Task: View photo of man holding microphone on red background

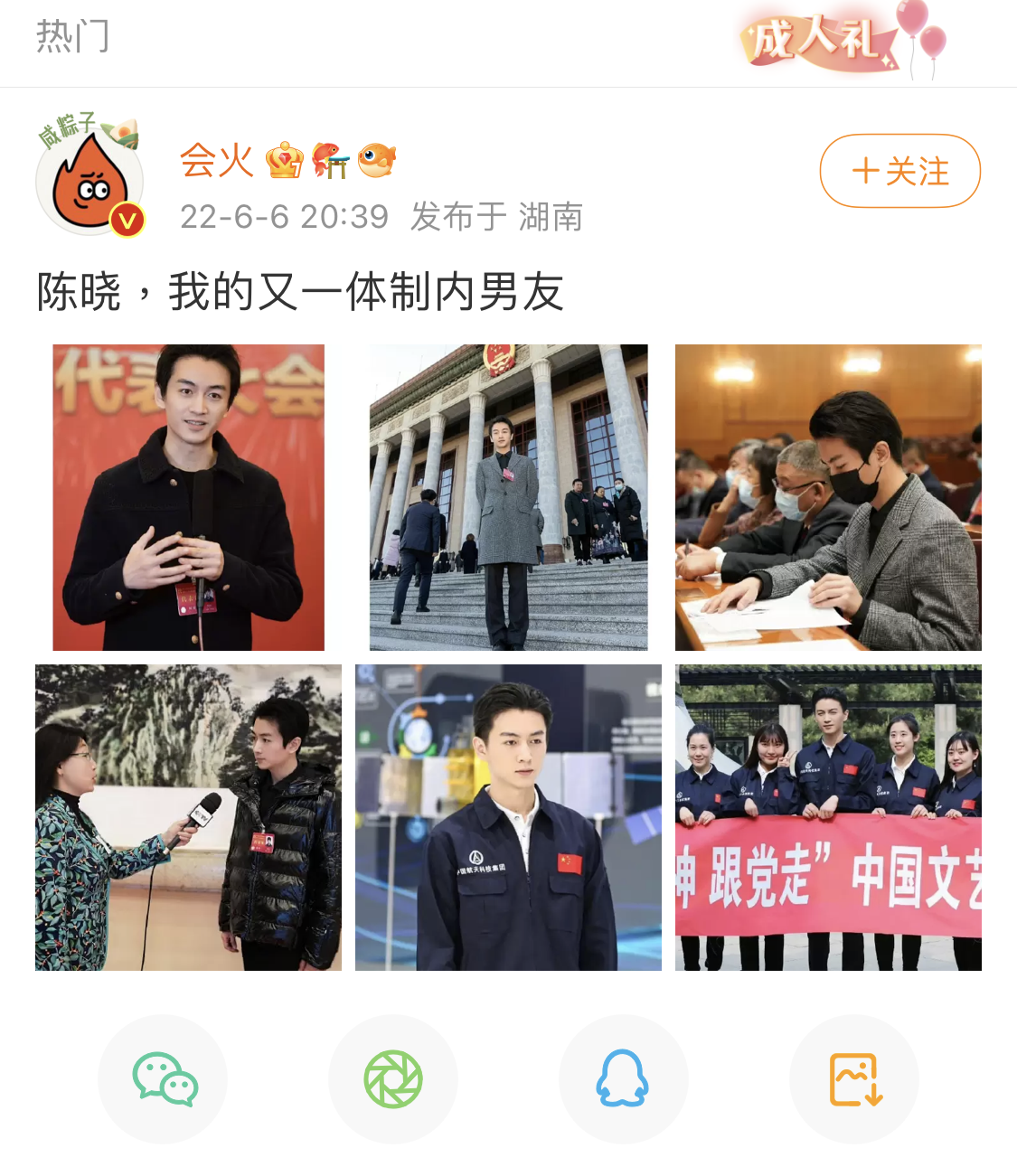Action: 188,497
